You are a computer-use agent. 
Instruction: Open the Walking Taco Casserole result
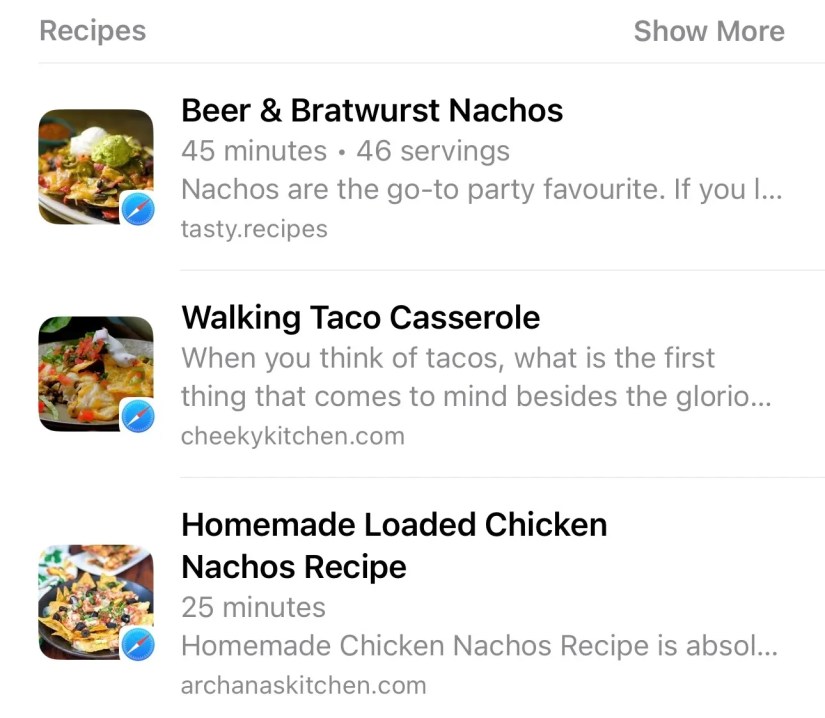point(360,318)
